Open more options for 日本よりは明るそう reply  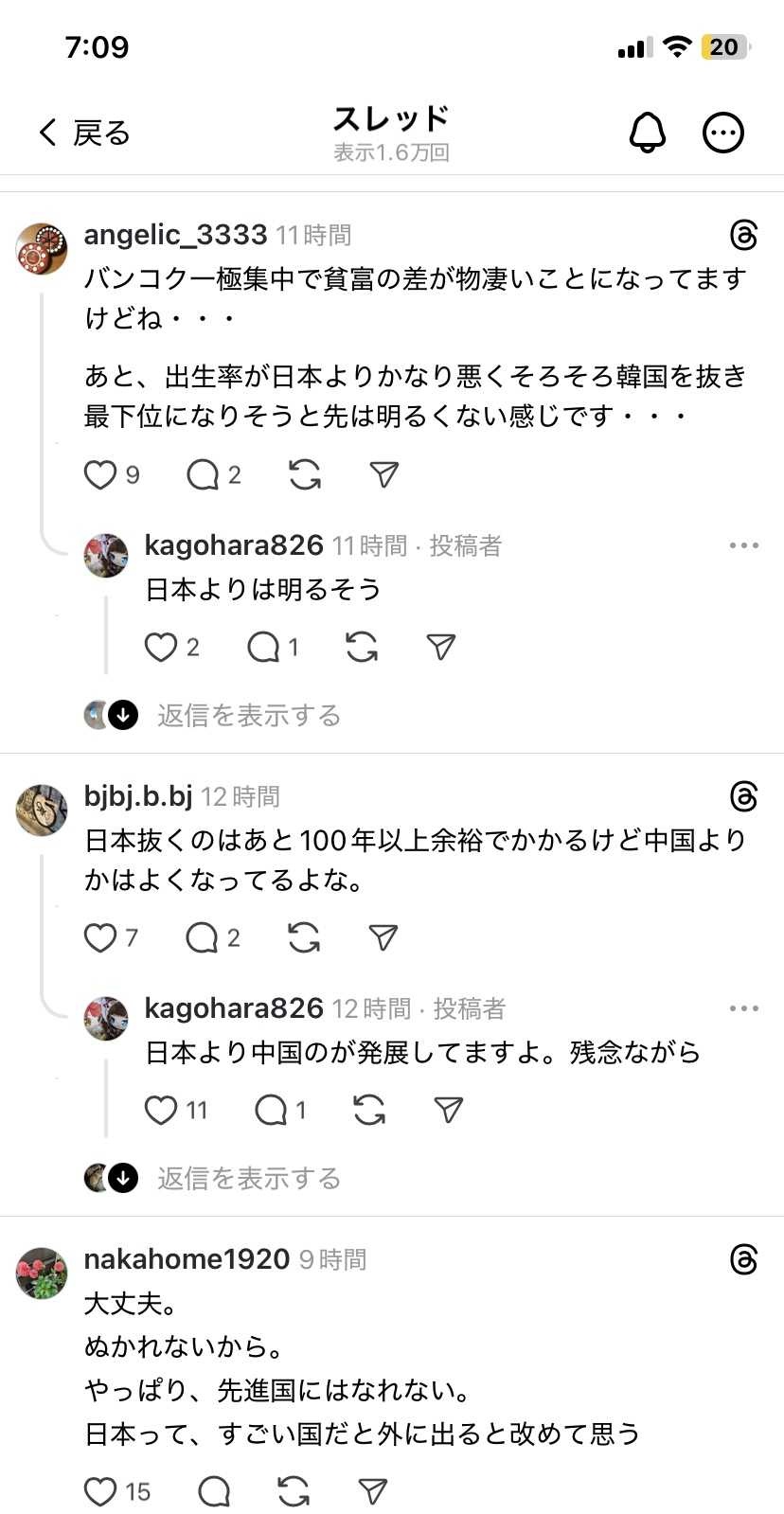[743, 545]
